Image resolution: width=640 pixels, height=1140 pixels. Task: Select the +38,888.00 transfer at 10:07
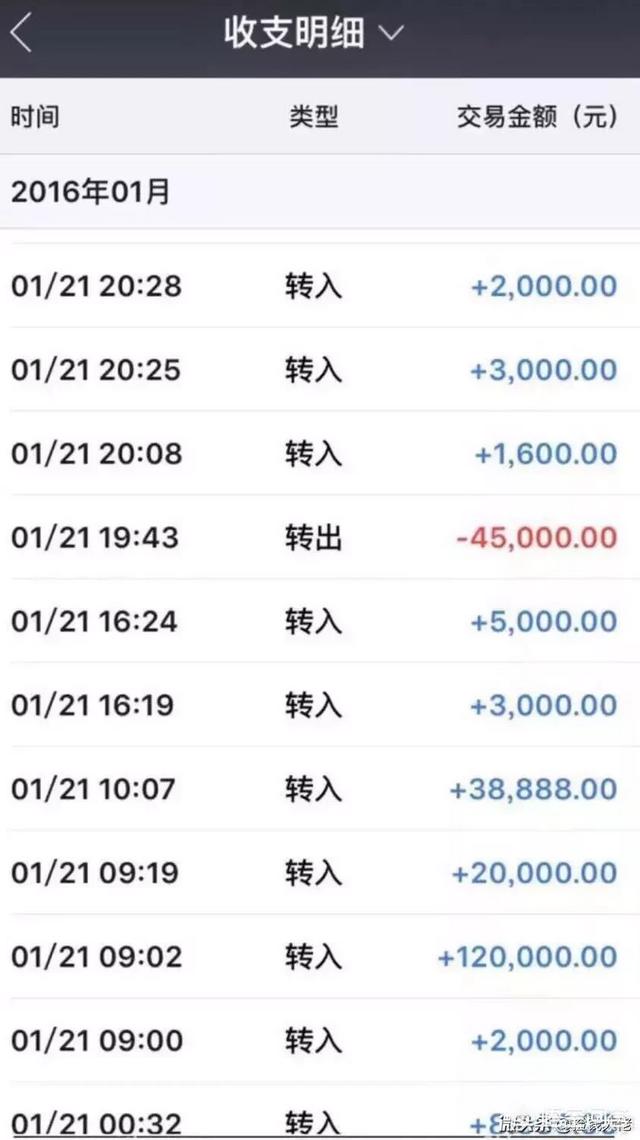[320, 789]
